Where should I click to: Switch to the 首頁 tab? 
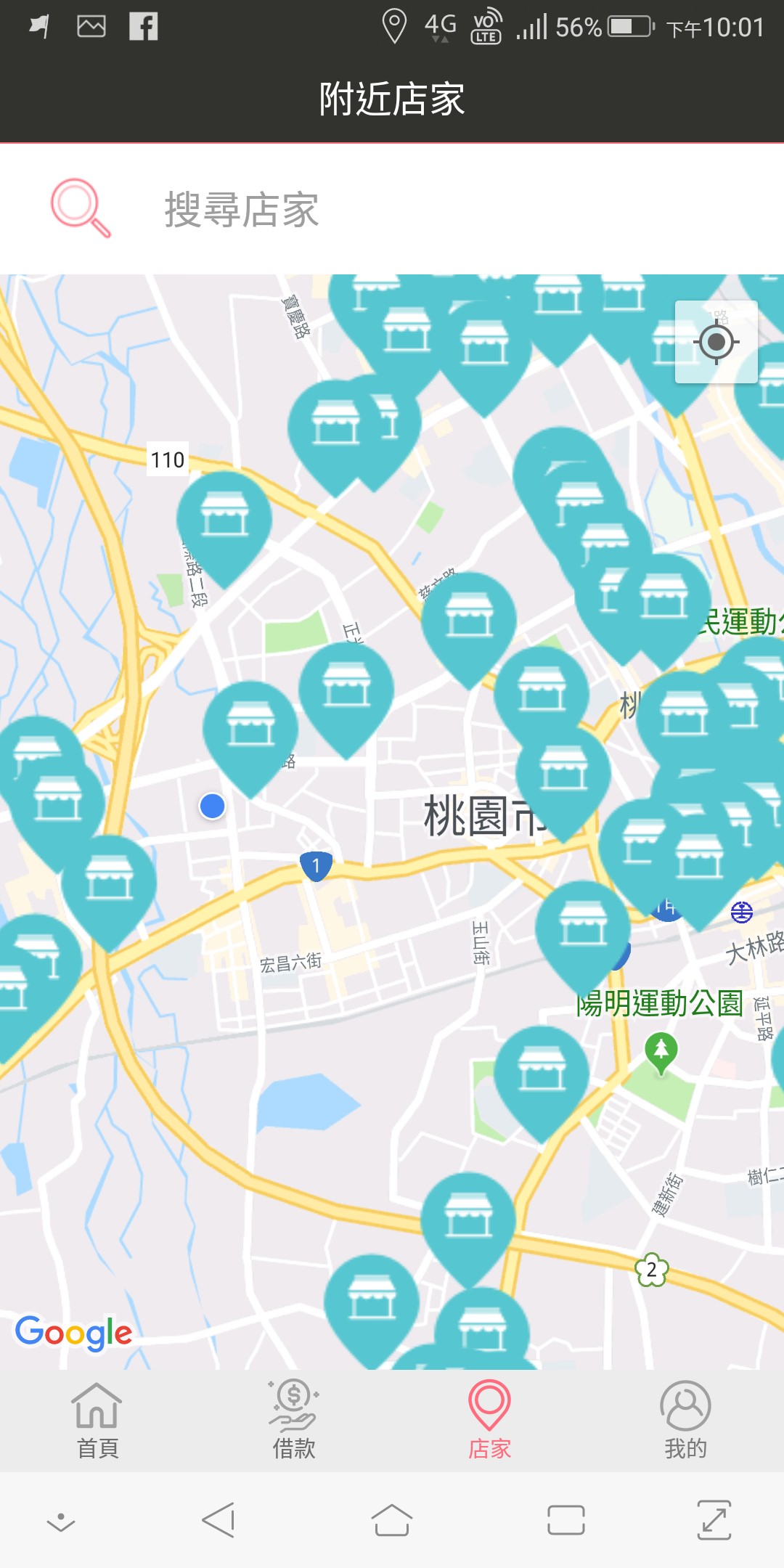pyautogui.click(x=97, y=1420)
